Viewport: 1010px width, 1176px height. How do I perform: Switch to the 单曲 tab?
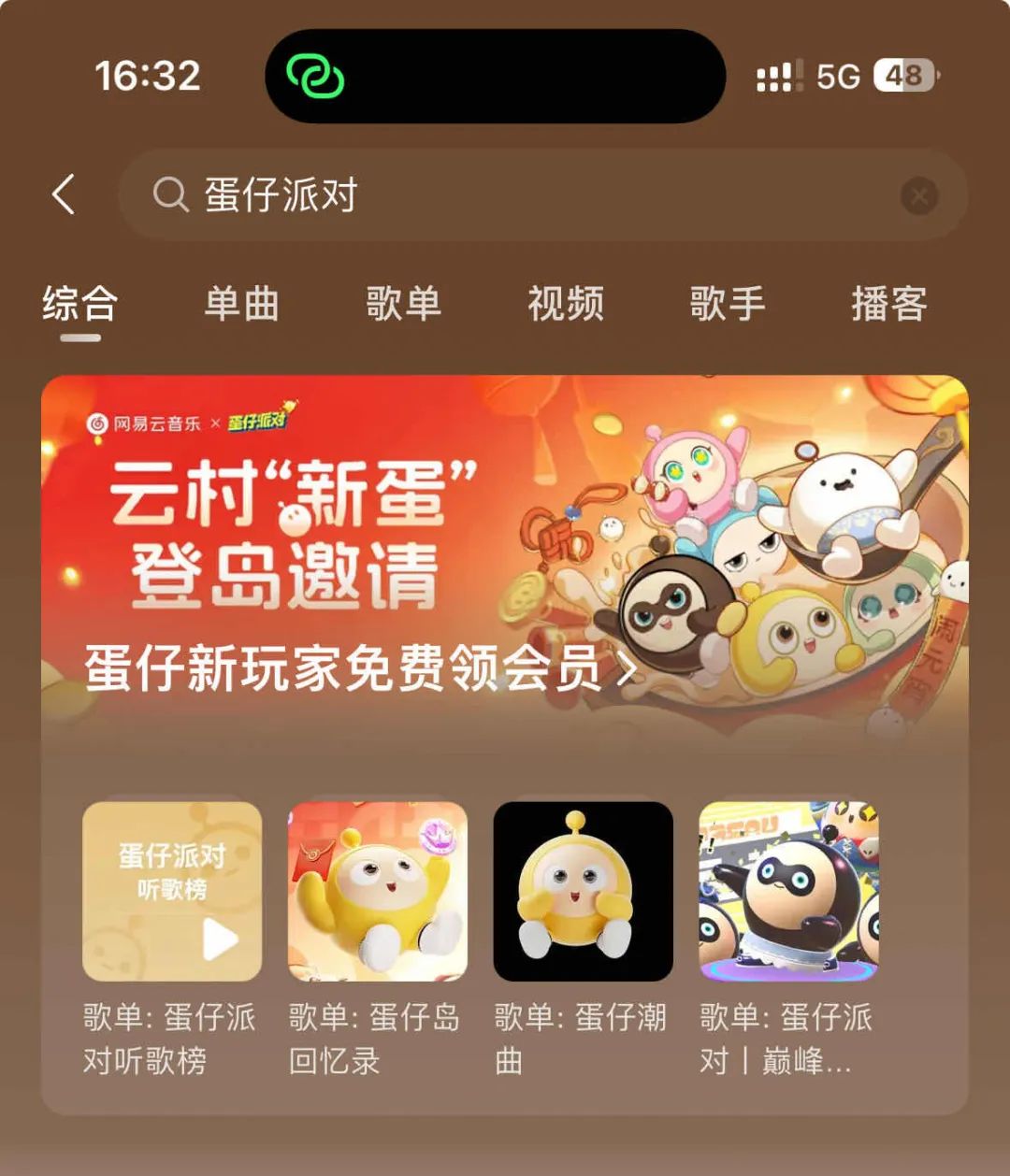[242, 305]
